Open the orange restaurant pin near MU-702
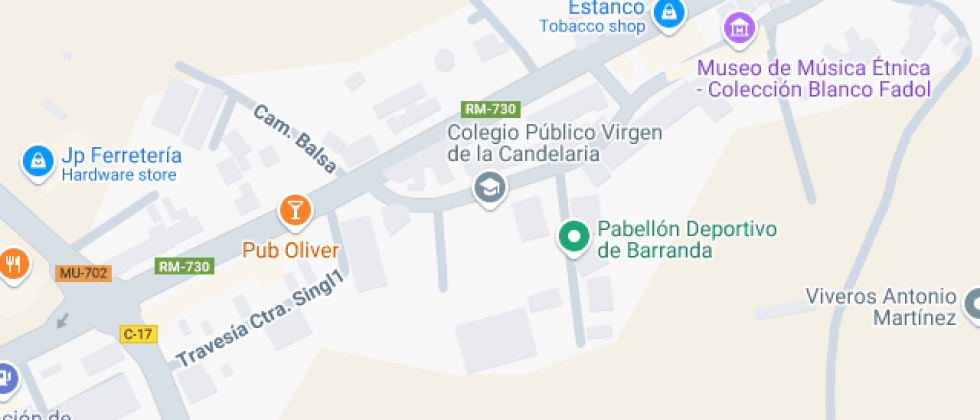 click(x=13, y=264)
